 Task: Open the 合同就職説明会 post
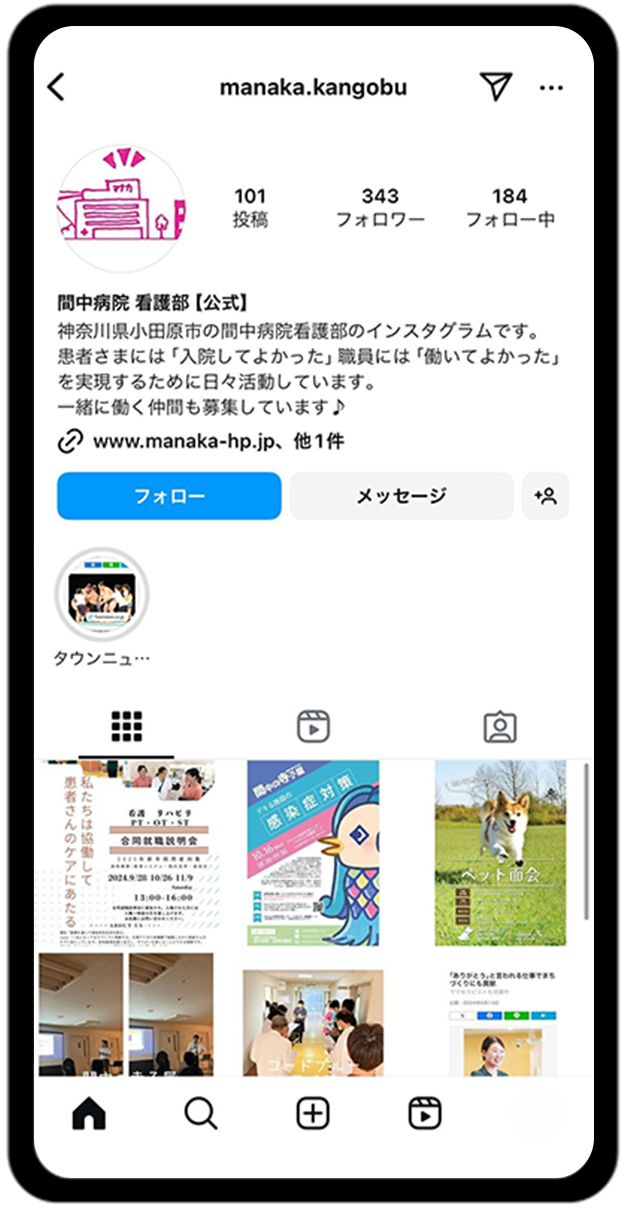127,853
